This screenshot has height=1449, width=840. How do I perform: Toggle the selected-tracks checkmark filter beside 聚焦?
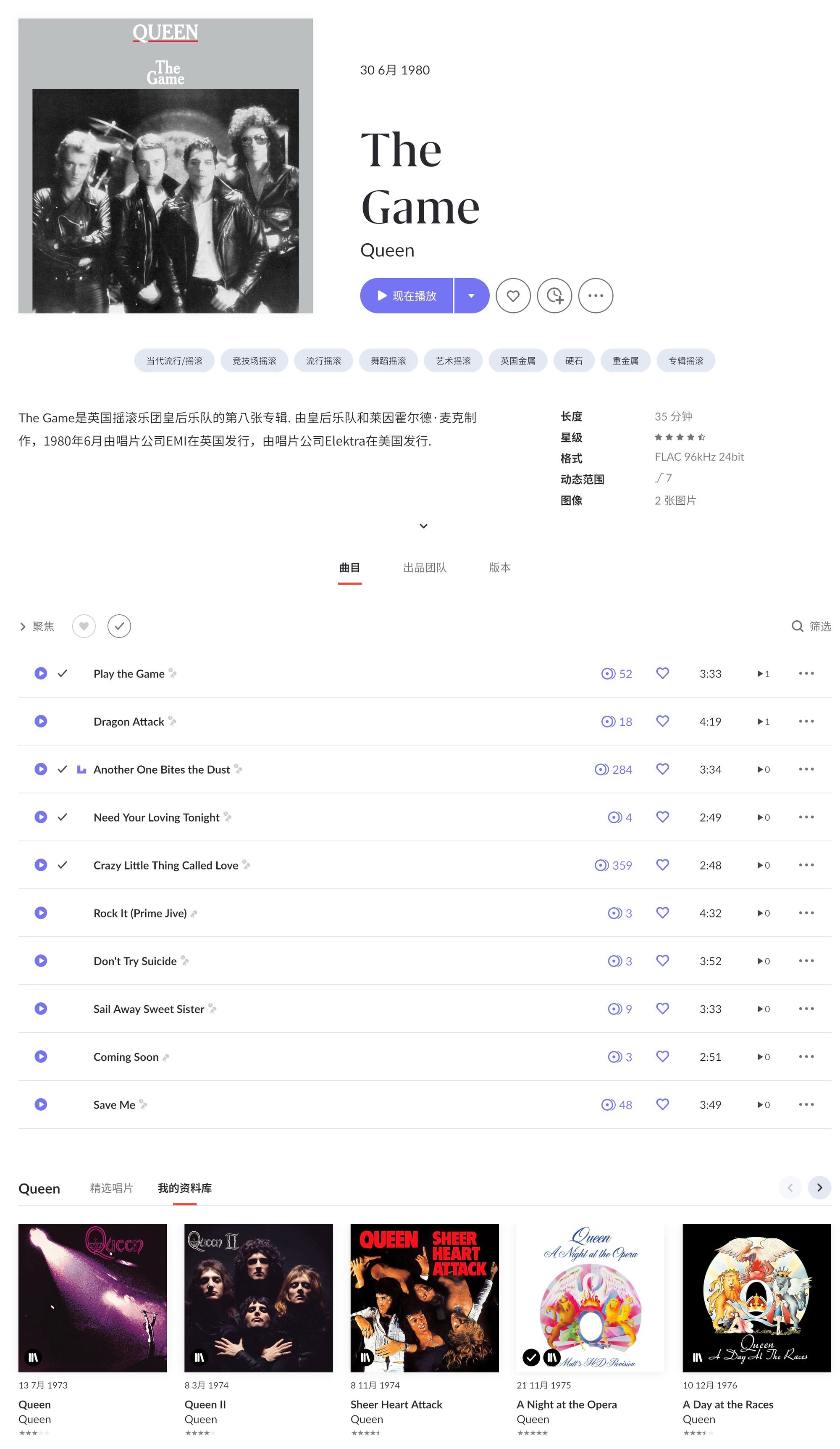coord(119,626)
